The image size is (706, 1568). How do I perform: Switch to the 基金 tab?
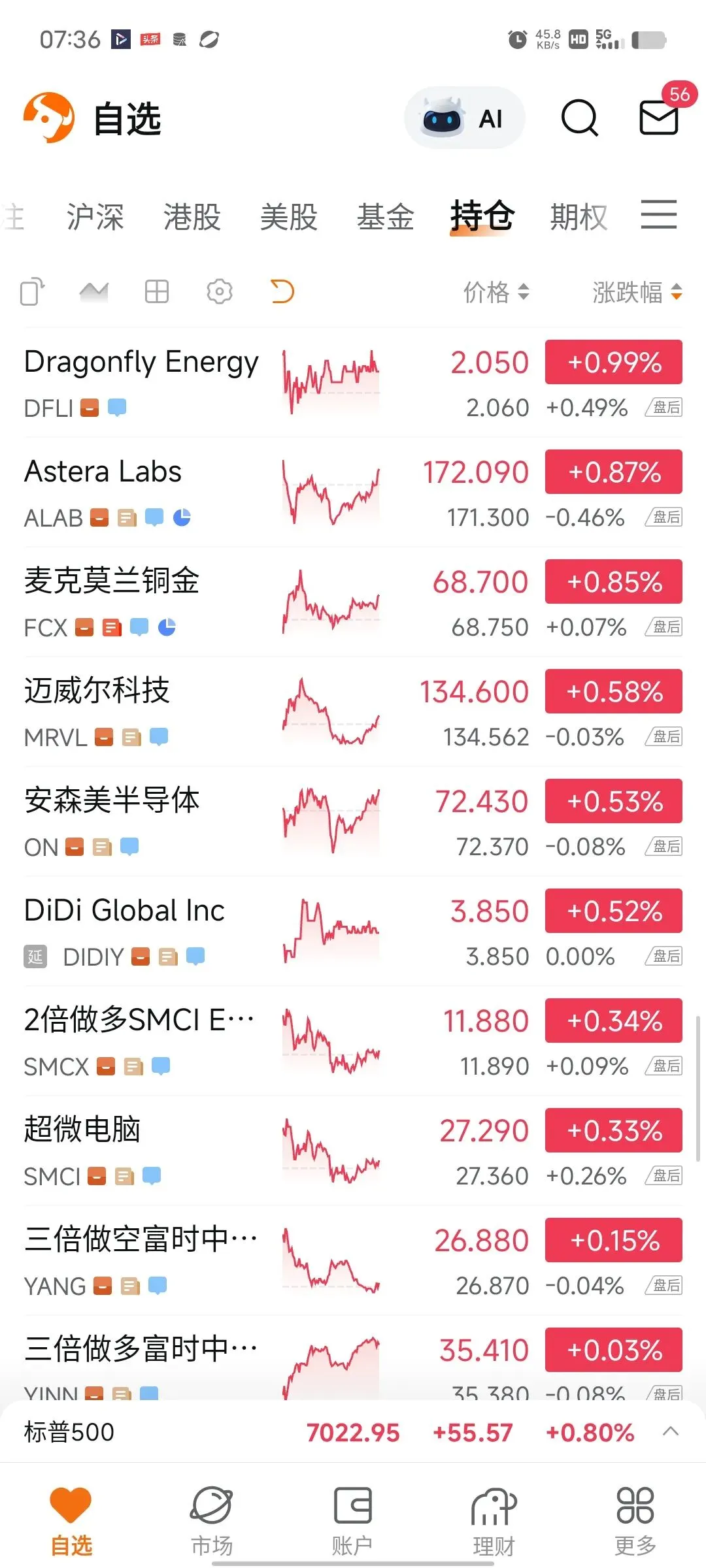(386, 217)
